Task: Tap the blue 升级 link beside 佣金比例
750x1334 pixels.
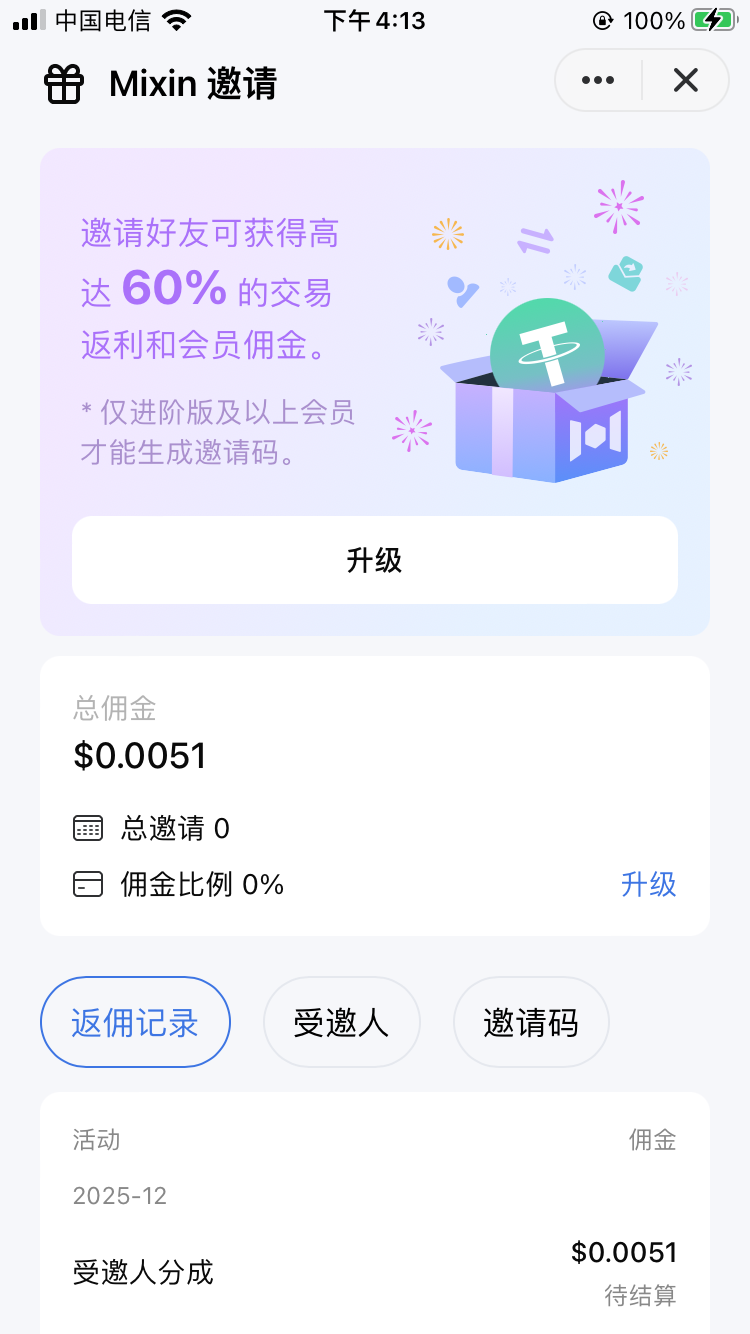Action: click(x=648, y=884)
